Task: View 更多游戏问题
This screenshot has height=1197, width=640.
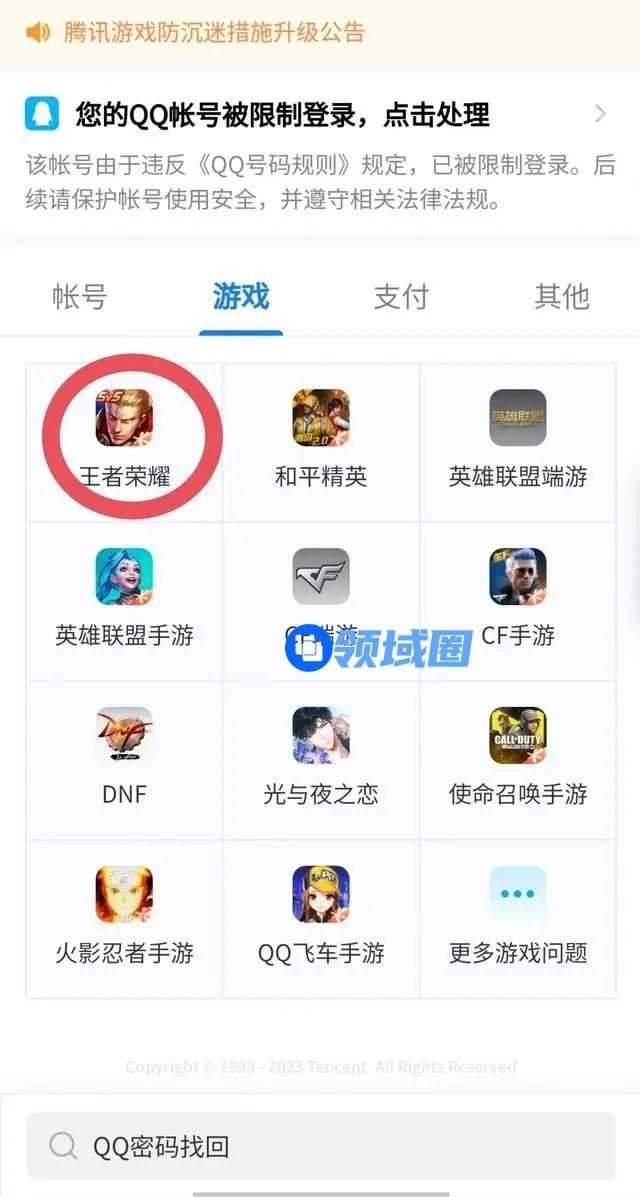Action: (517, 916)
